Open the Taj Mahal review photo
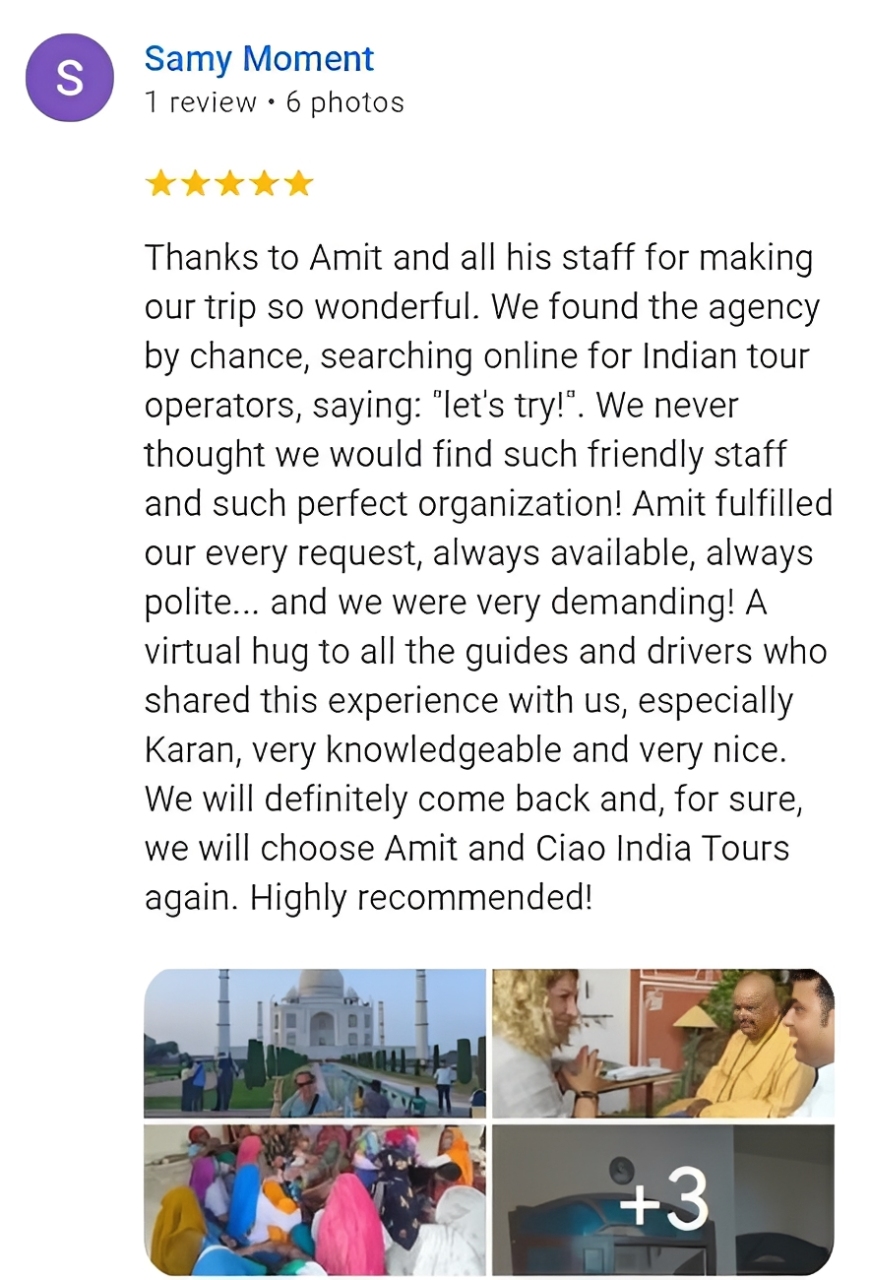This screenshot has width=870, height=1280. click(315, 1042)
